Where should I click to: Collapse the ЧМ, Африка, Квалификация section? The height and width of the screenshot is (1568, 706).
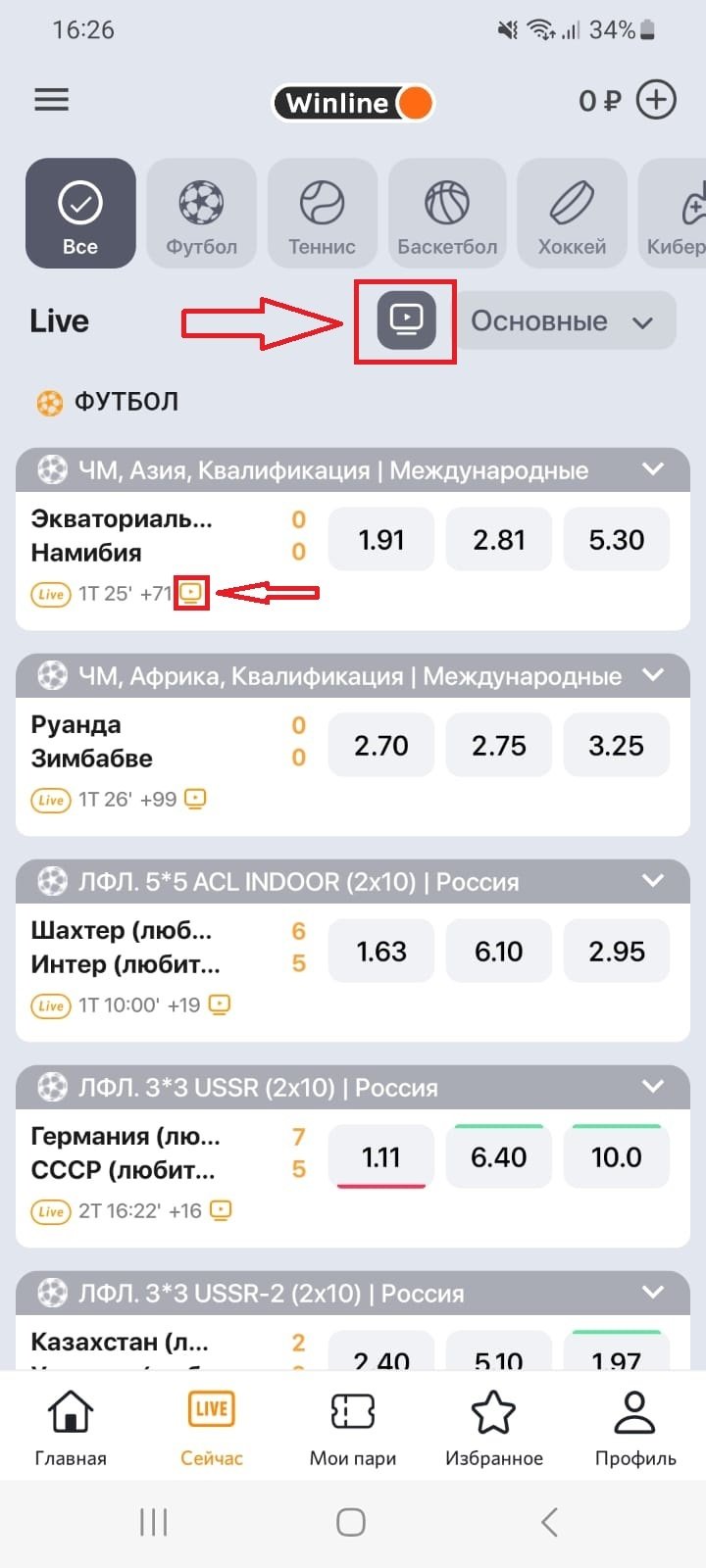(653, 675)
